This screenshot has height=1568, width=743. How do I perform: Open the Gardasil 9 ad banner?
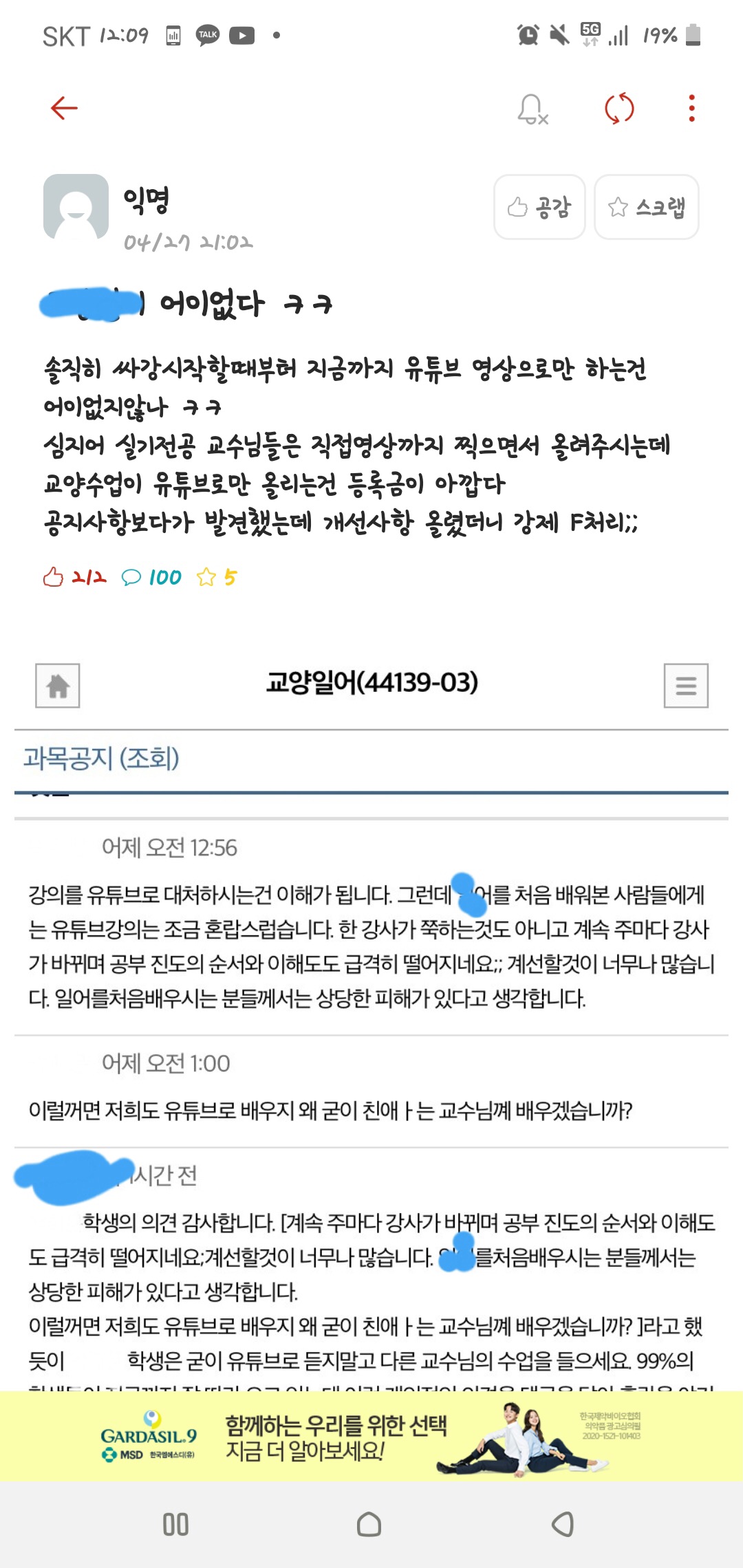pos(371,1436)
